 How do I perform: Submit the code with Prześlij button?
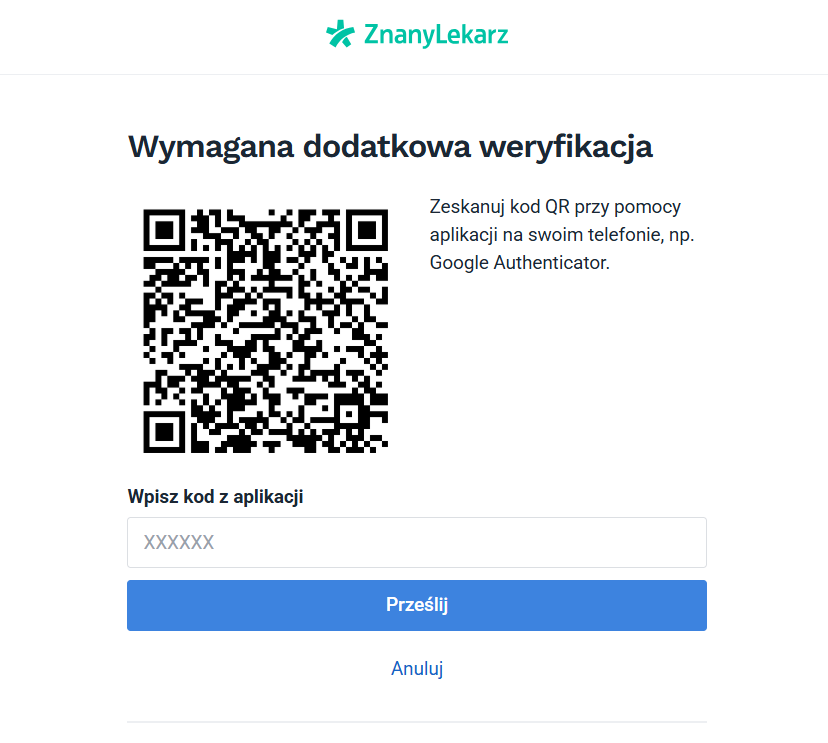(416, 605)
